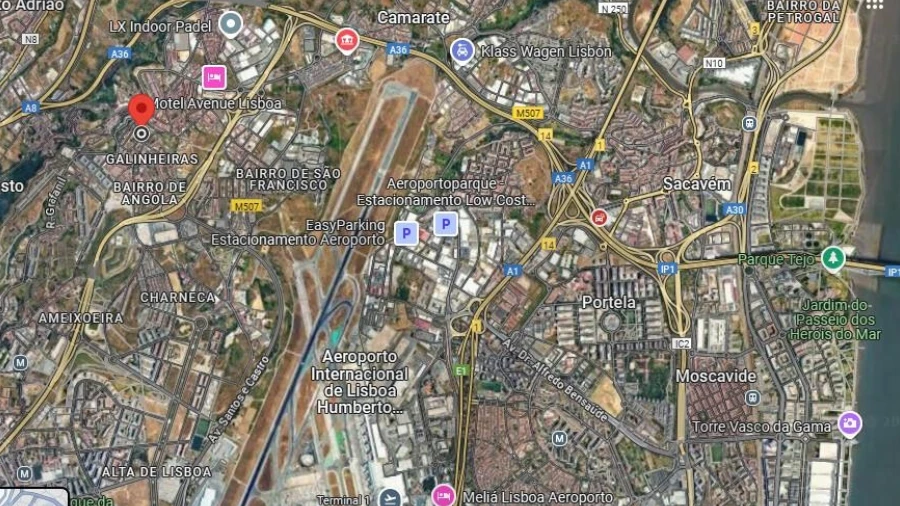
Task: View the Parque Tejo park marker
Action: coord(832,259)
